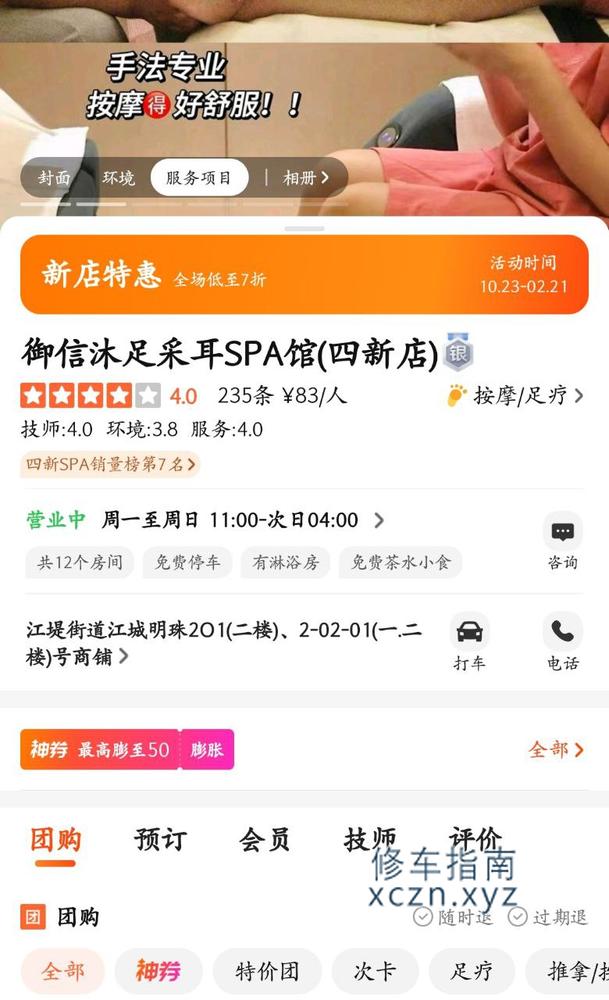609x1000 pixels.
Task: Tap the 膨胀 coupon button
Action: pyautogui.click(x=207, y=749)
